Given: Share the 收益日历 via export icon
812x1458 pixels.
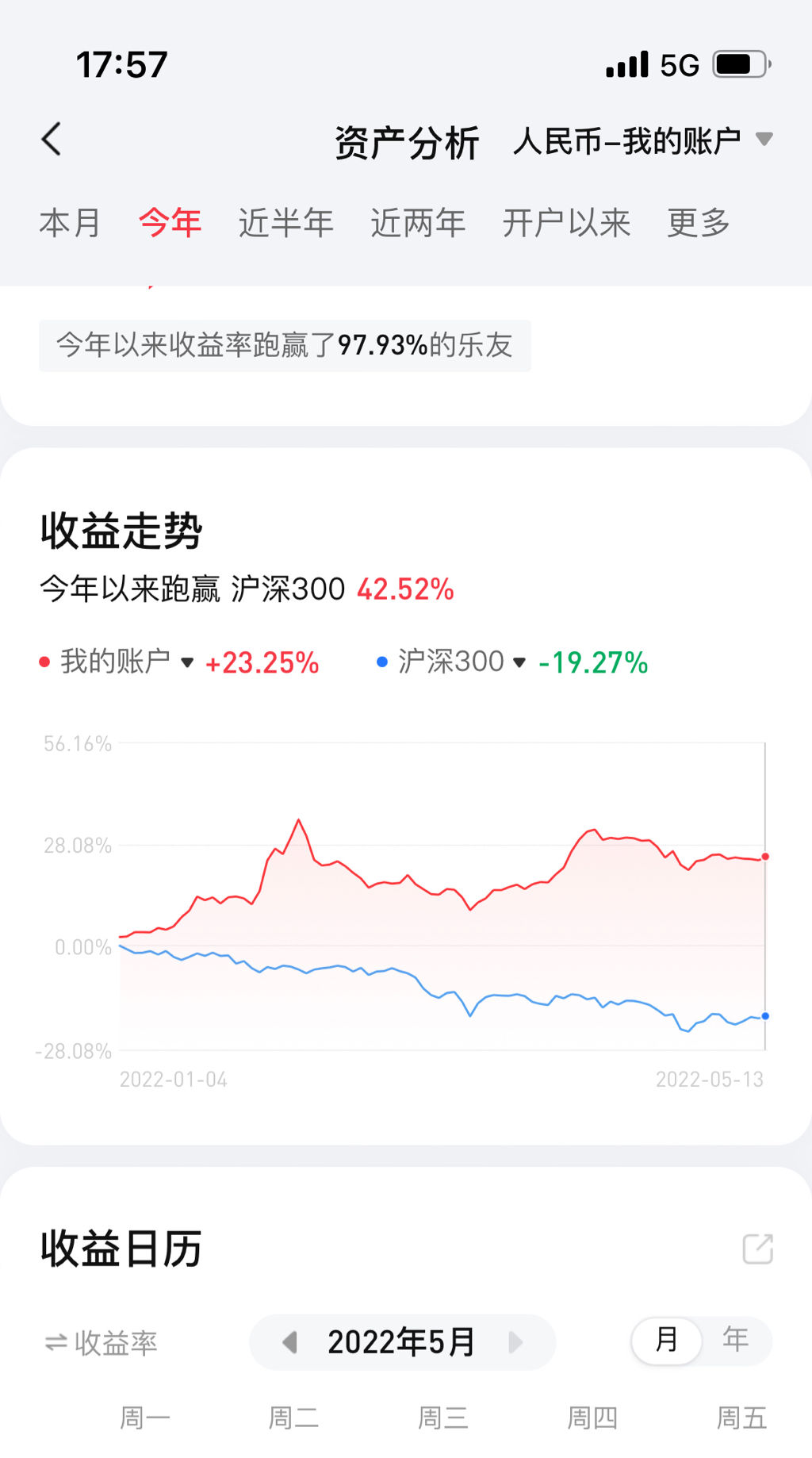Looking at the screenshot, I should 757,1249.
